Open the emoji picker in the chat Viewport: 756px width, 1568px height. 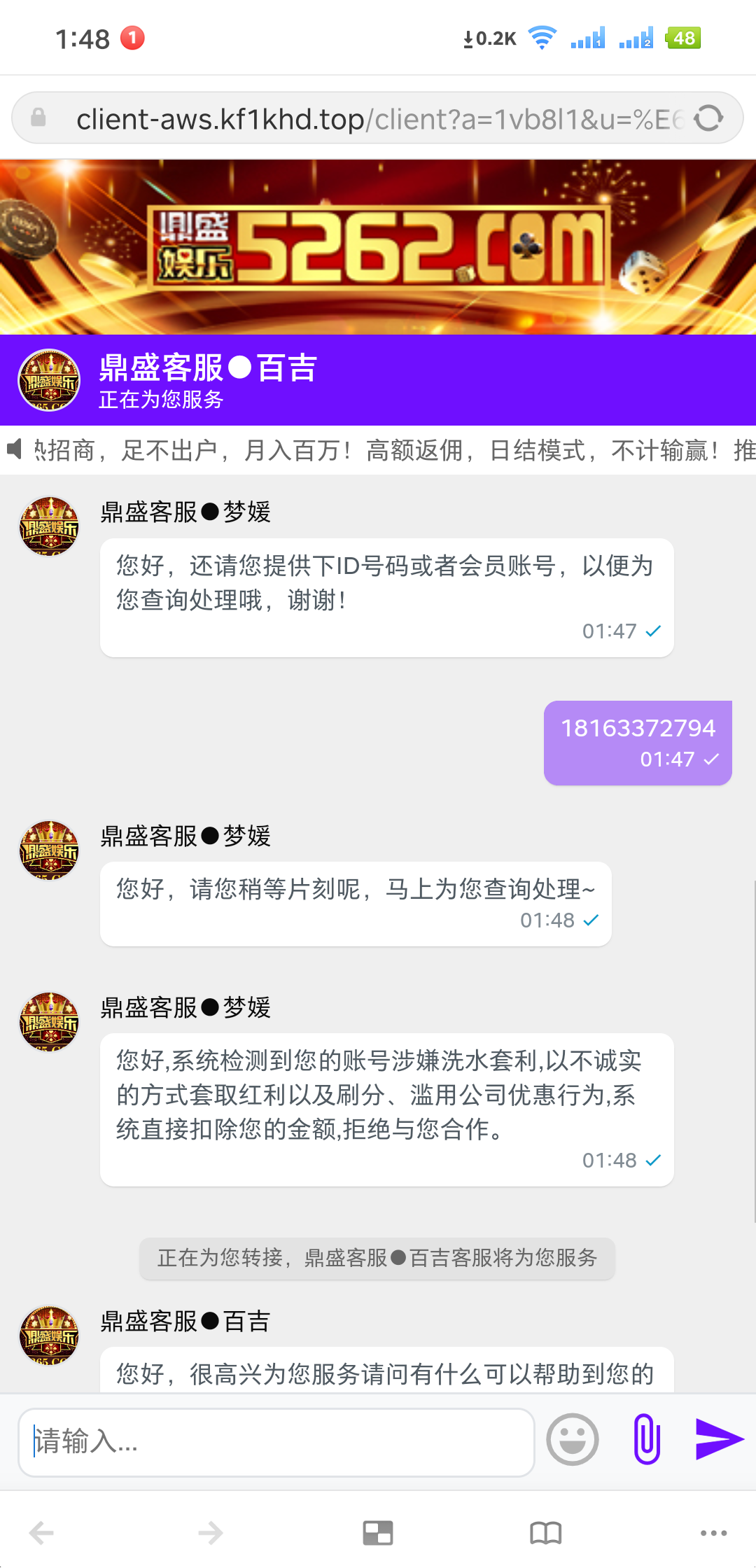pyautogui.click(x=571, y=1440)
